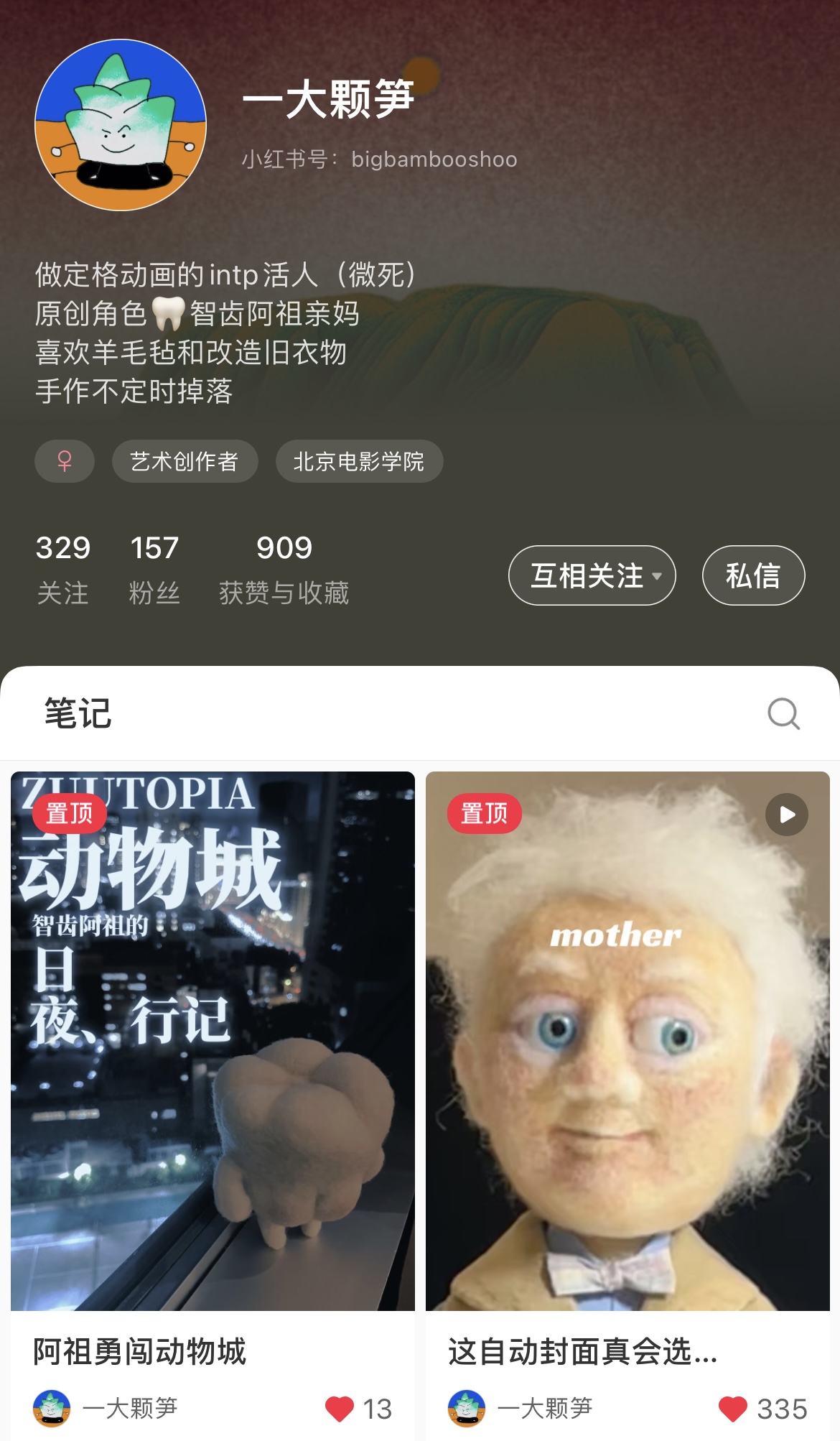Search this user's notes

point(783,714)
